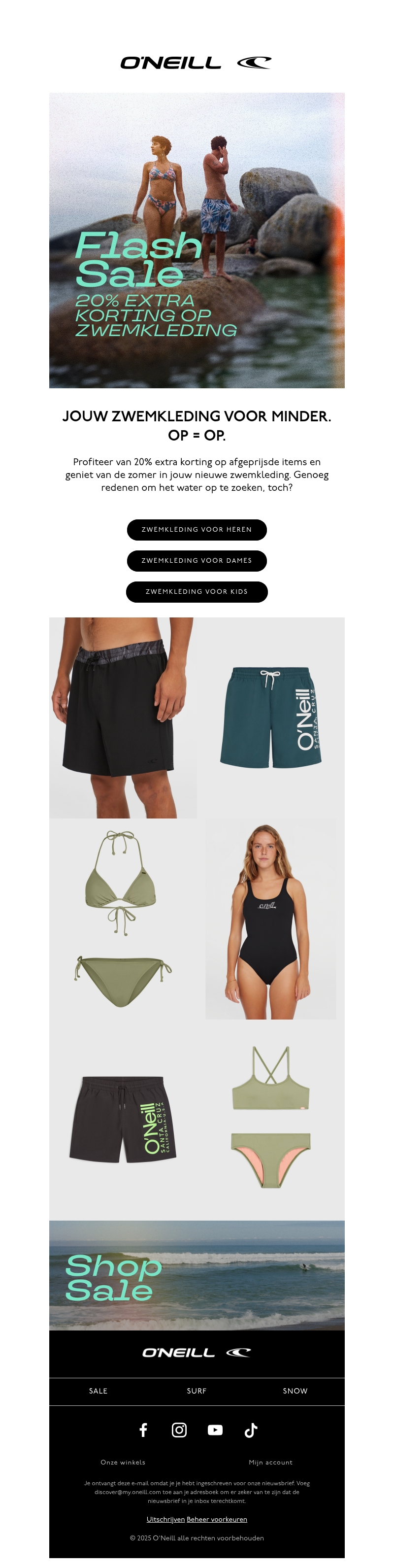Open the SURF footer link
This screenshot has height=1568, width=394.
pyautogui.click(x=197, y=1391)
